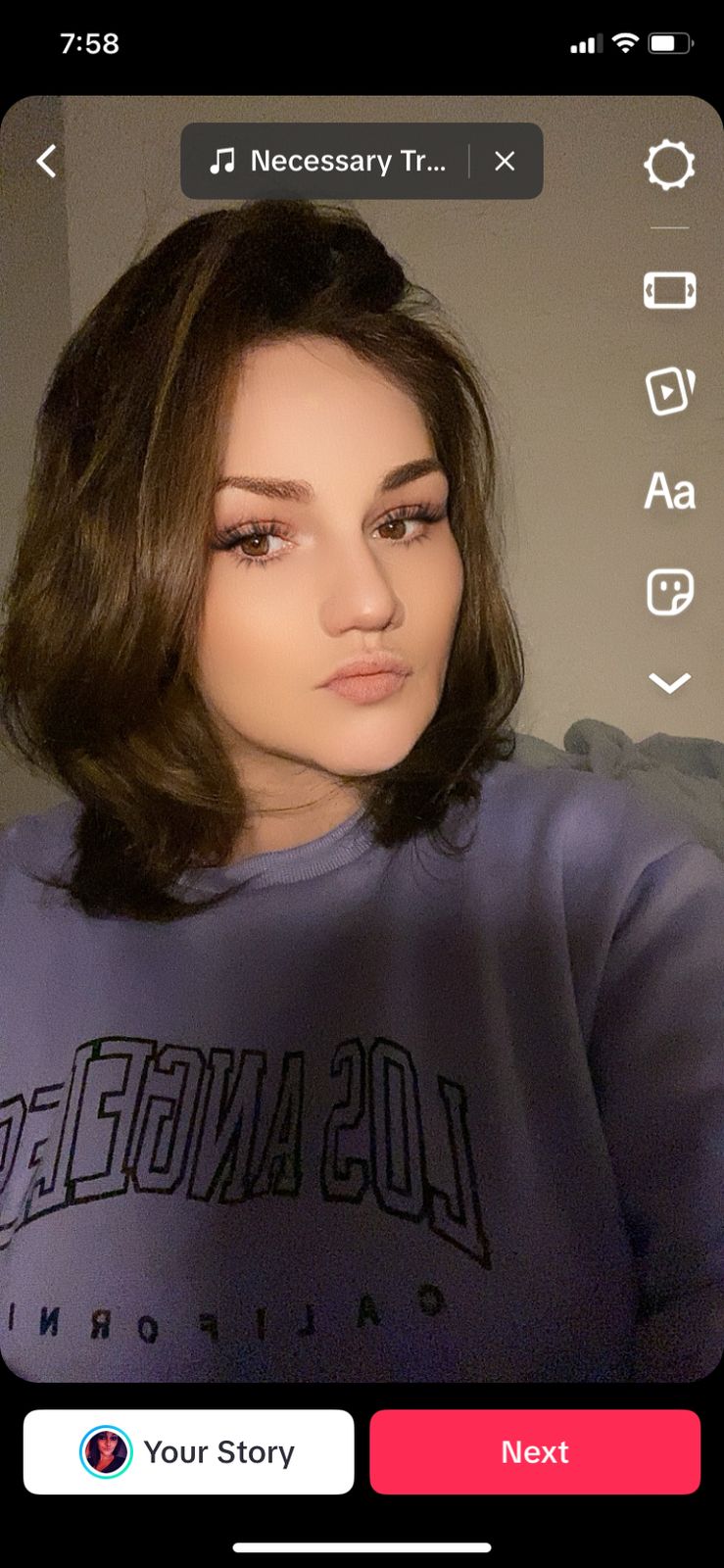Continue with the Next button
Screen dimensions: 724x1568
point(535,1451)
